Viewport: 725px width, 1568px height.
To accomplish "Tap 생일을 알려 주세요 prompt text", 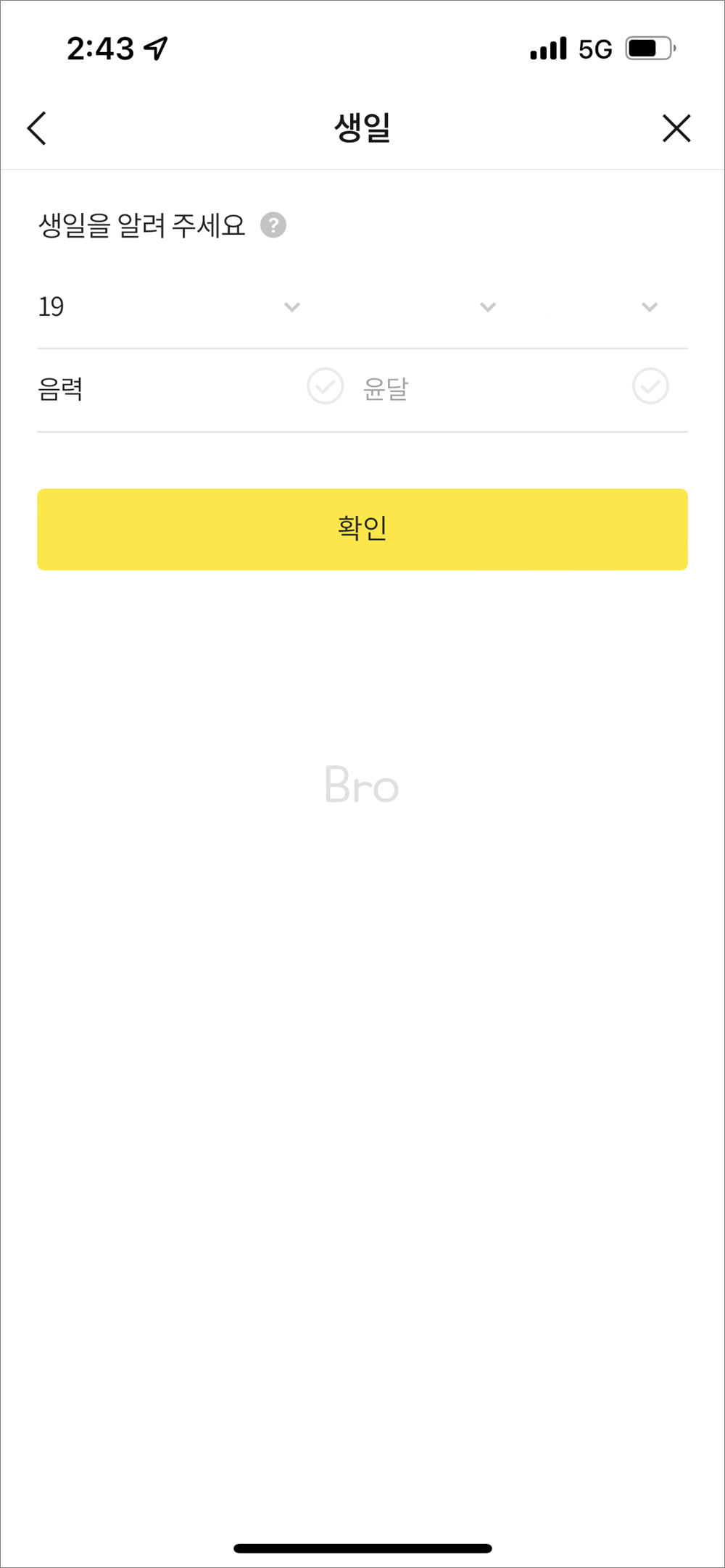I will click(x=142, y=225).
